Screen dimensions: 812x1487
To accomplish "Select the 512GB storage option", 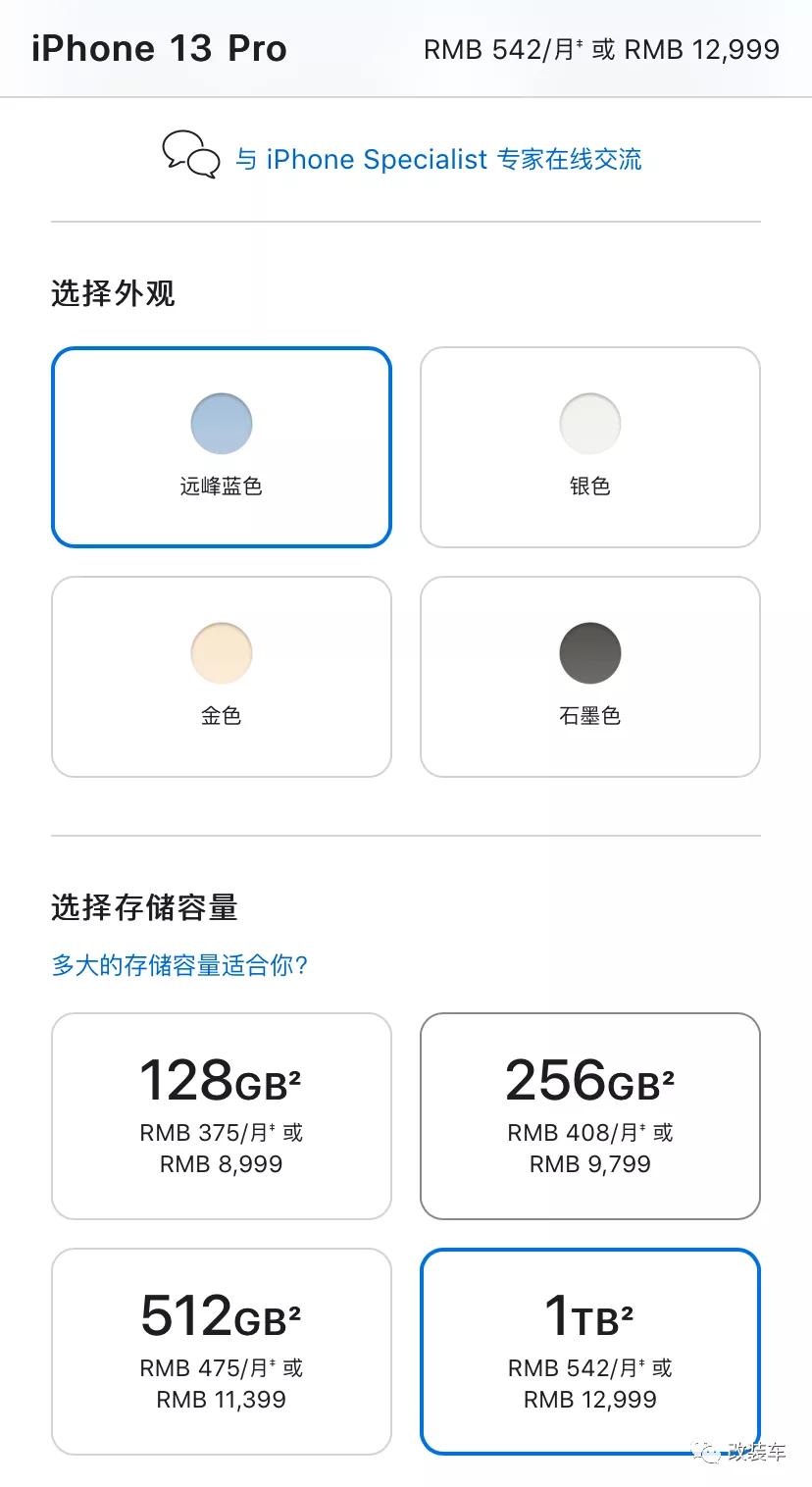I will 222,1351.
